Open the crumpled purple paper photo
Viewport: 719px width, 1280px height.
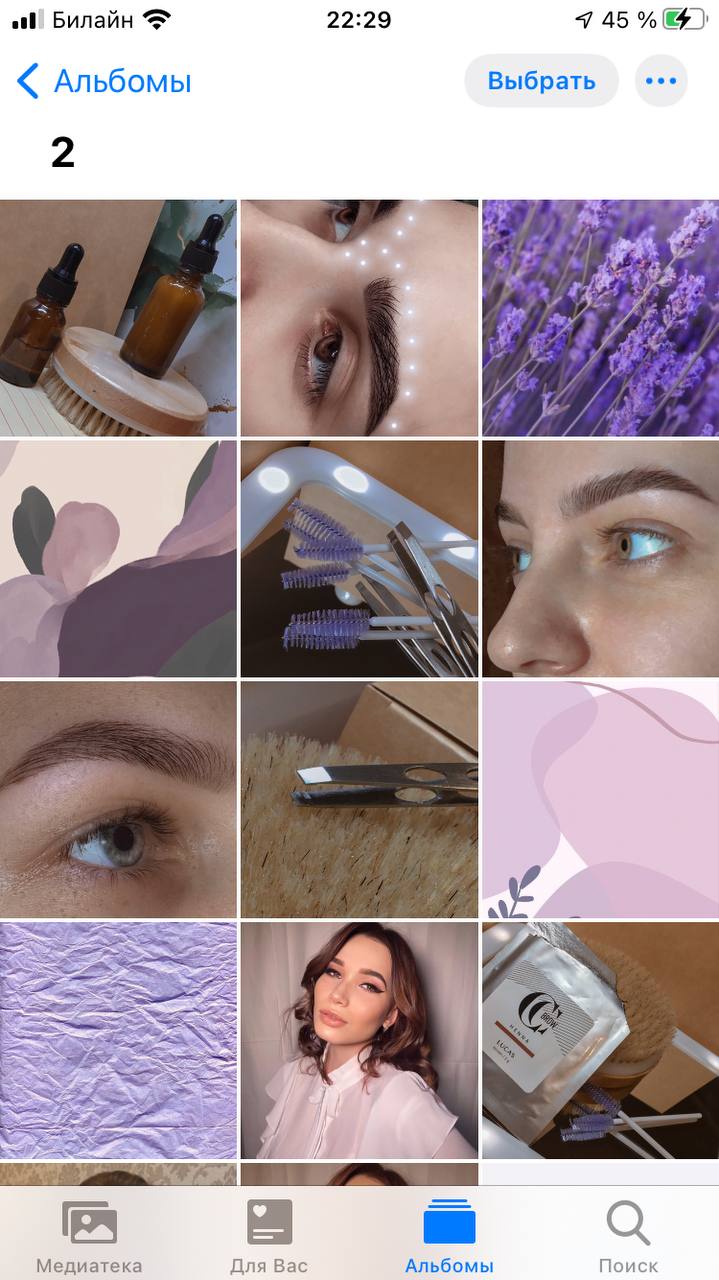[x=118, y=1041]
